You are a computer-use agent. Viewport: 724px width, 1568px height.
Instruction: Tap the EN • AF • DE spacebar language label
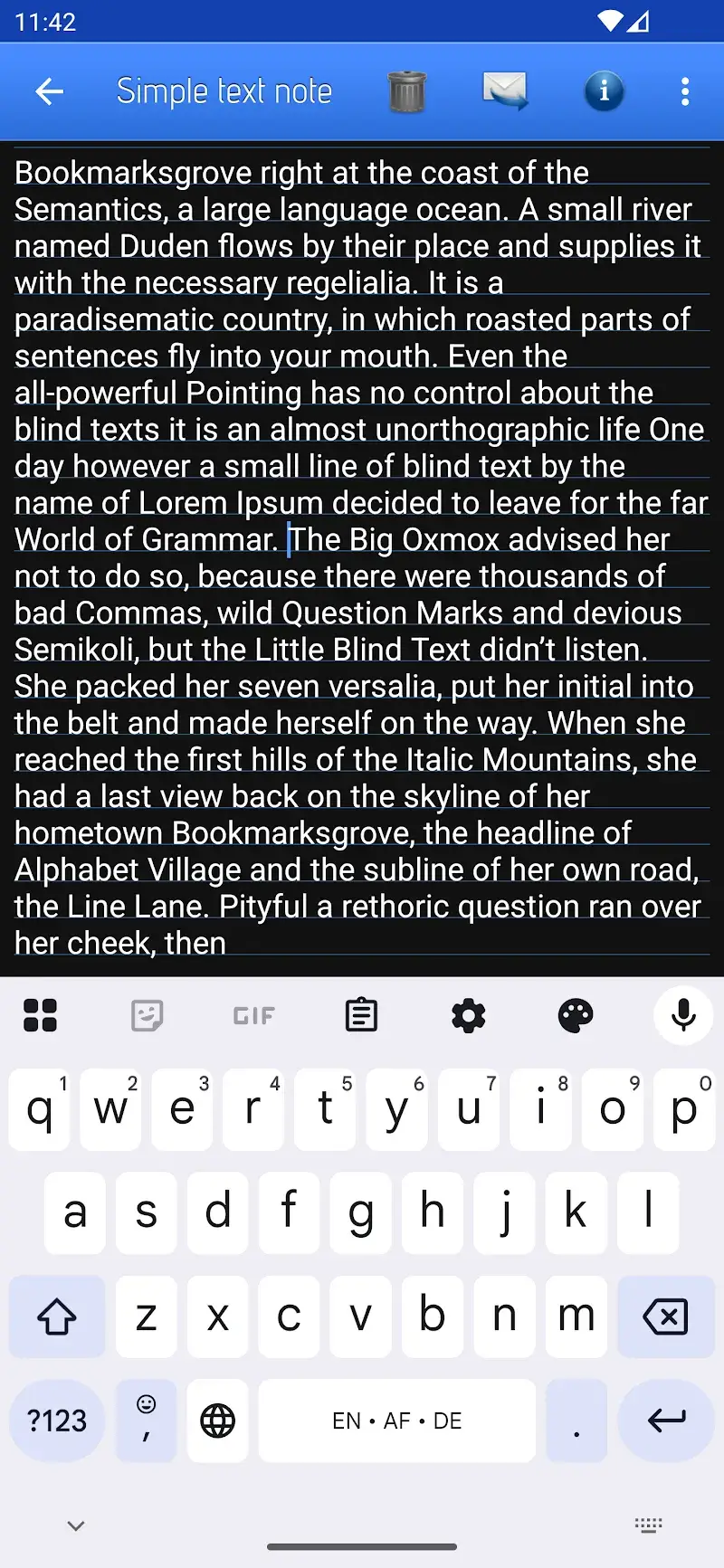pos(396,1421)
